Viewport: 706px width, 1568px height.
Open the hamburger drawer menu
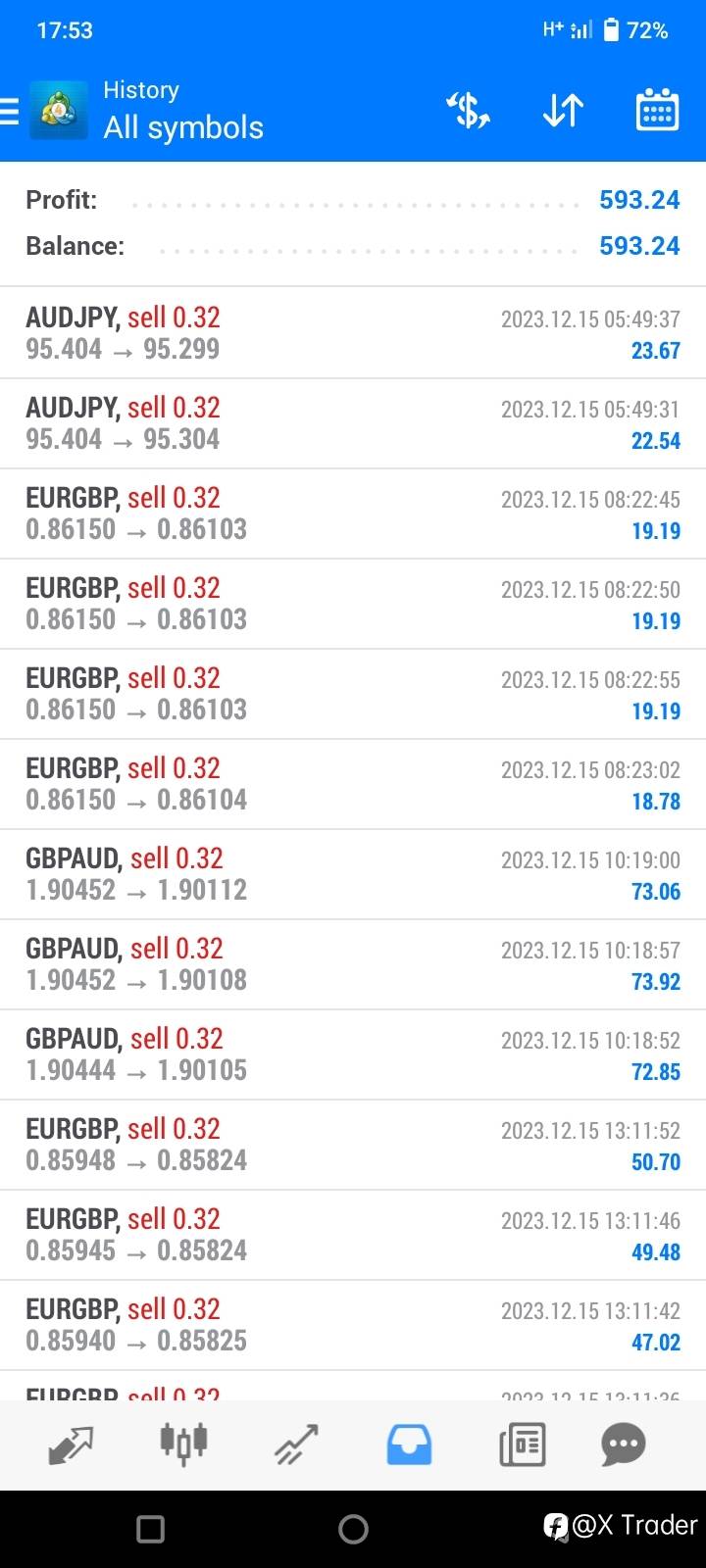tap(9, 111)
